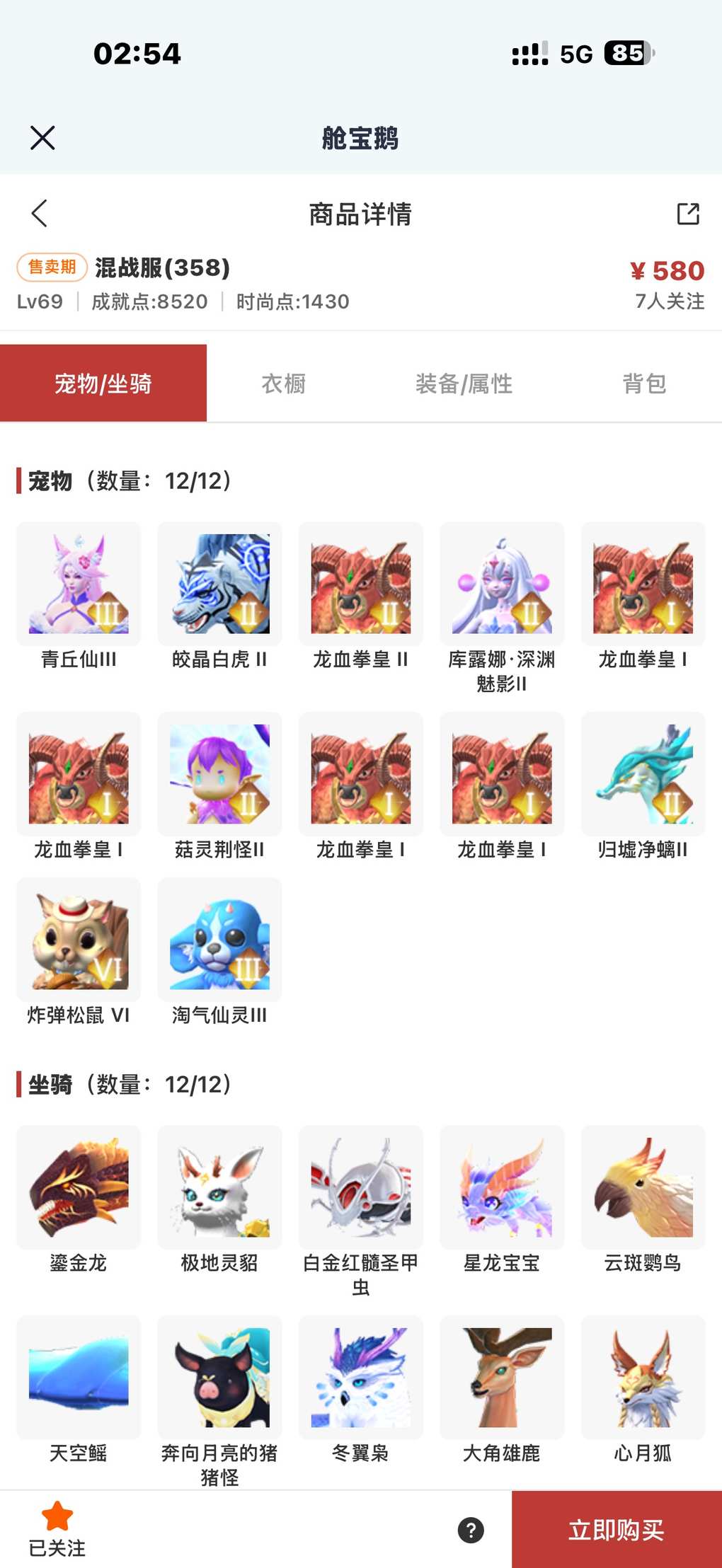
Task: Open the 装备/属性 tab
Action: [x=464, y=384]
